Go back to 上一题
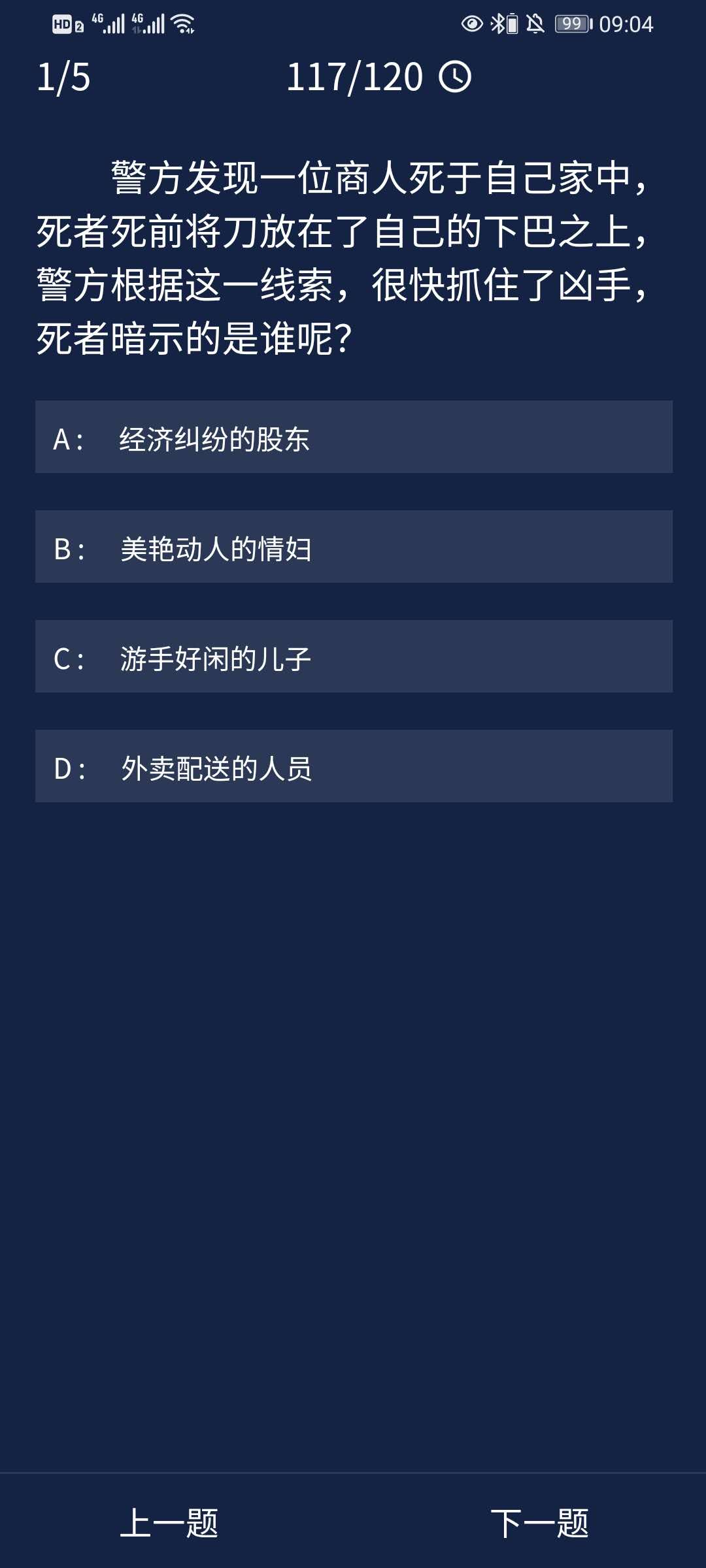This screenshot has width=706, height=1568. tap(169, 1523)
